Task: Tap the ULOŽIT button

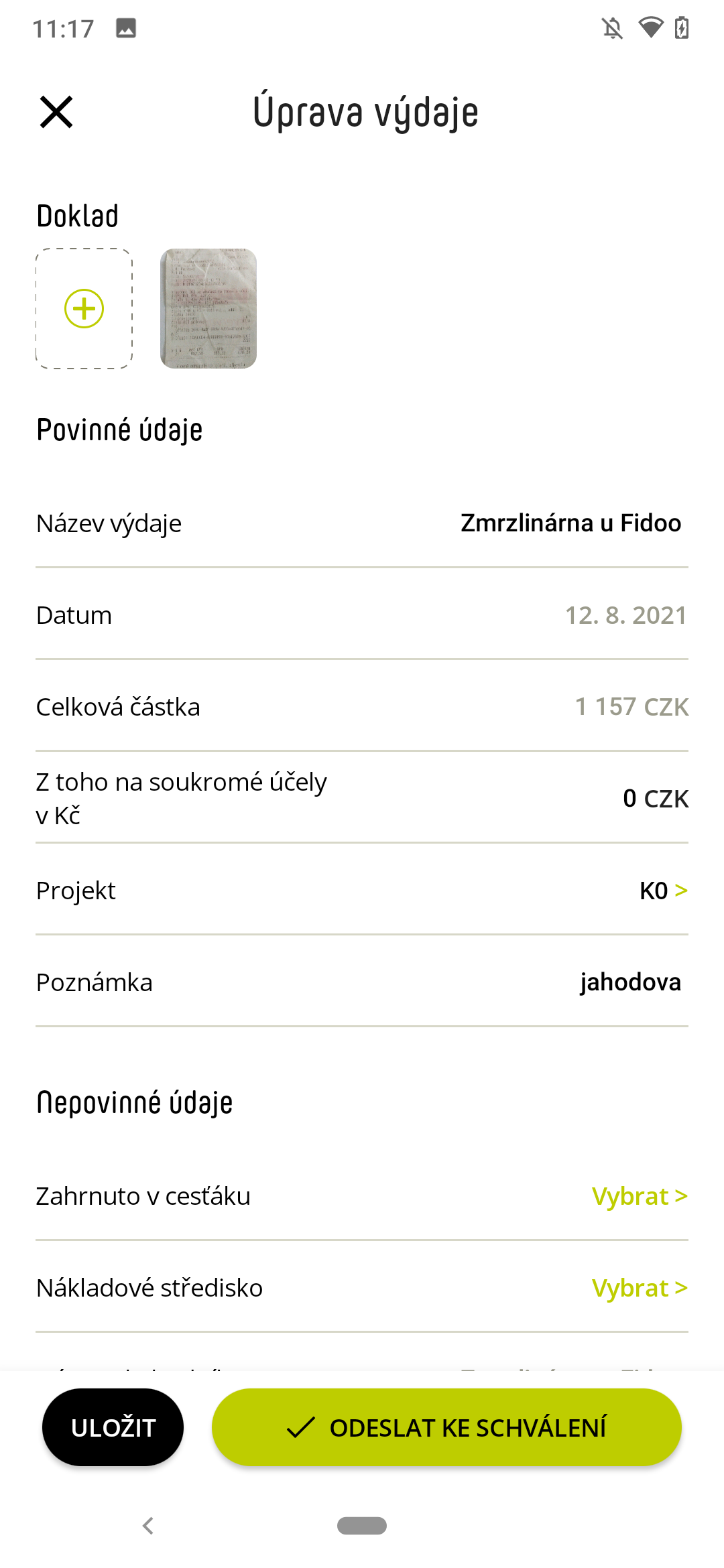Action: click(113, 1427)
